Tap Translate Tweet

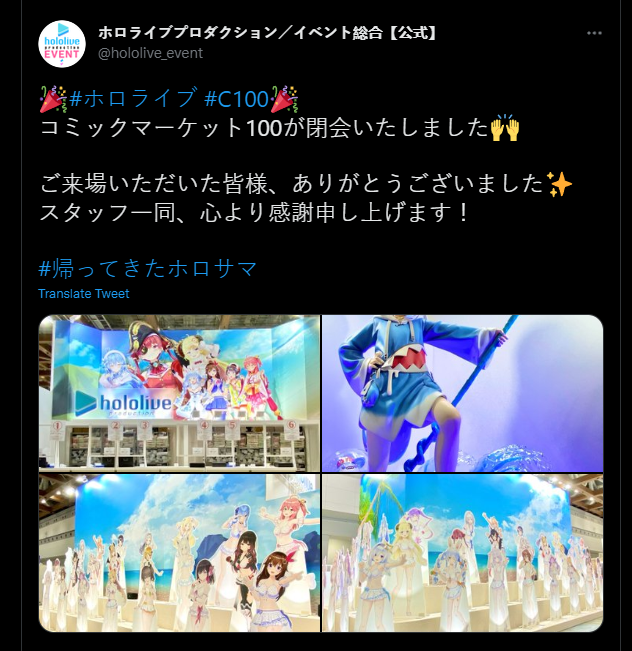click(84, 293)
